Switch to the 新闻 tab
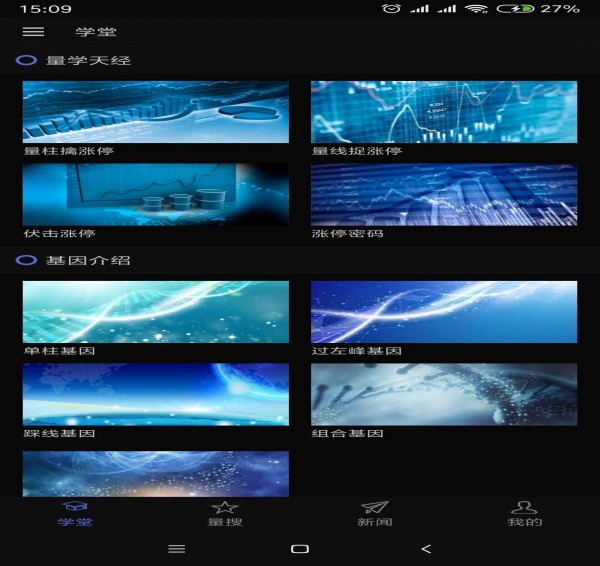600x566 pixels. click(x=375, y=514)
